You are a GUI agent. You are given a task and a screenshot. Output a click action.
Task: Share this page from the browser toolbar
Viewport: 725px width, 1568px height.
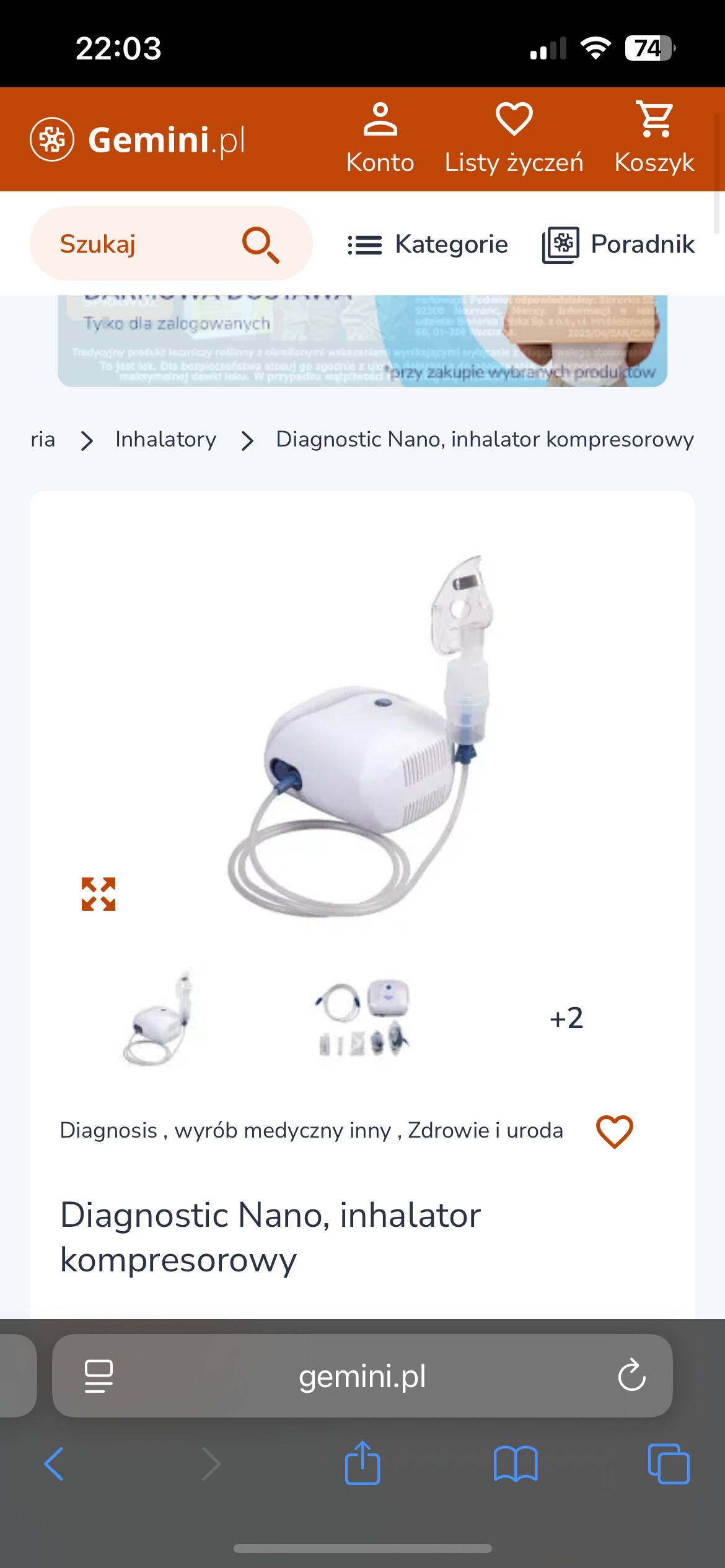coord(362,1464)
